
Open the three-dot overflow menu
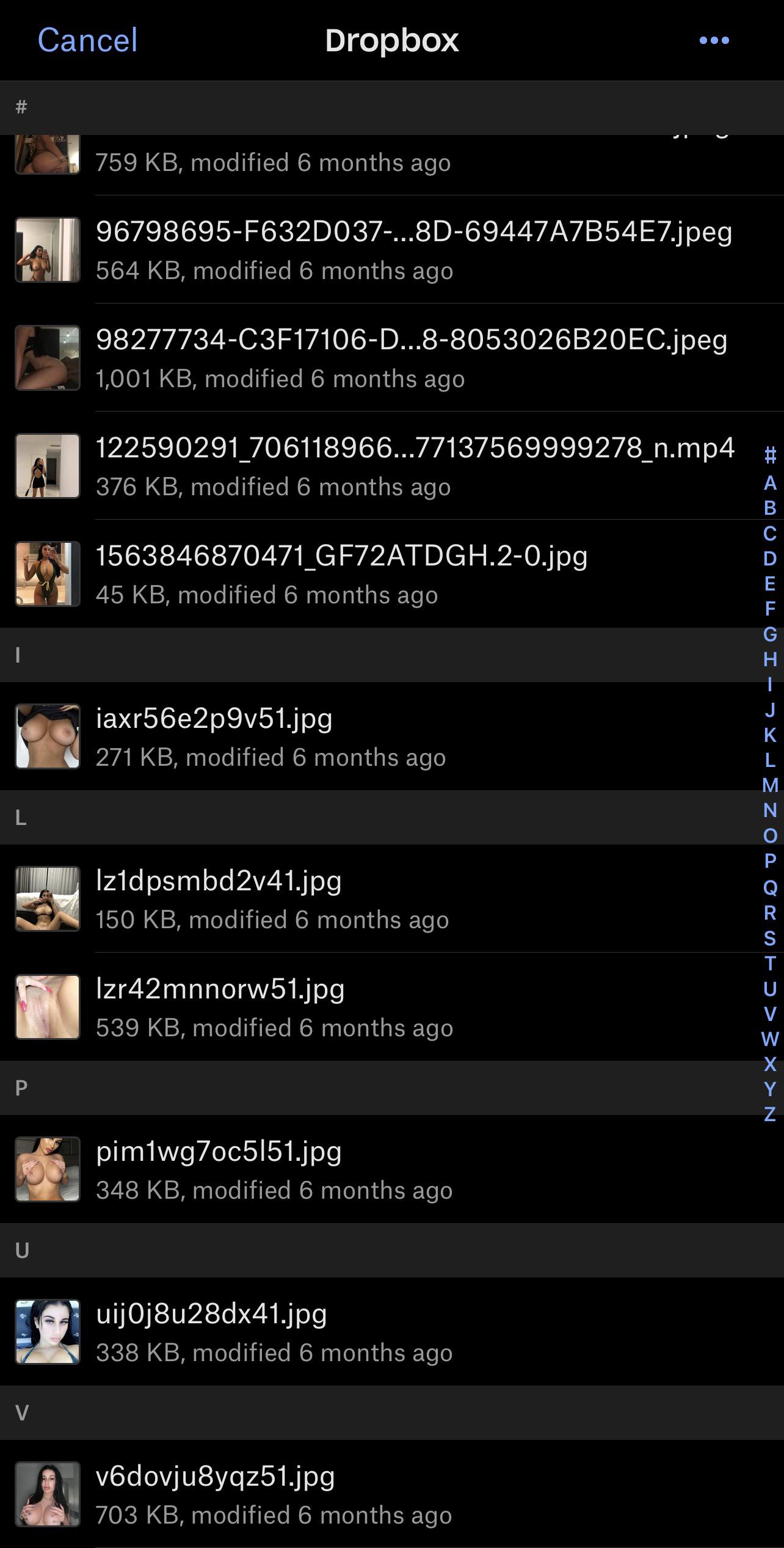click(714, 40)
